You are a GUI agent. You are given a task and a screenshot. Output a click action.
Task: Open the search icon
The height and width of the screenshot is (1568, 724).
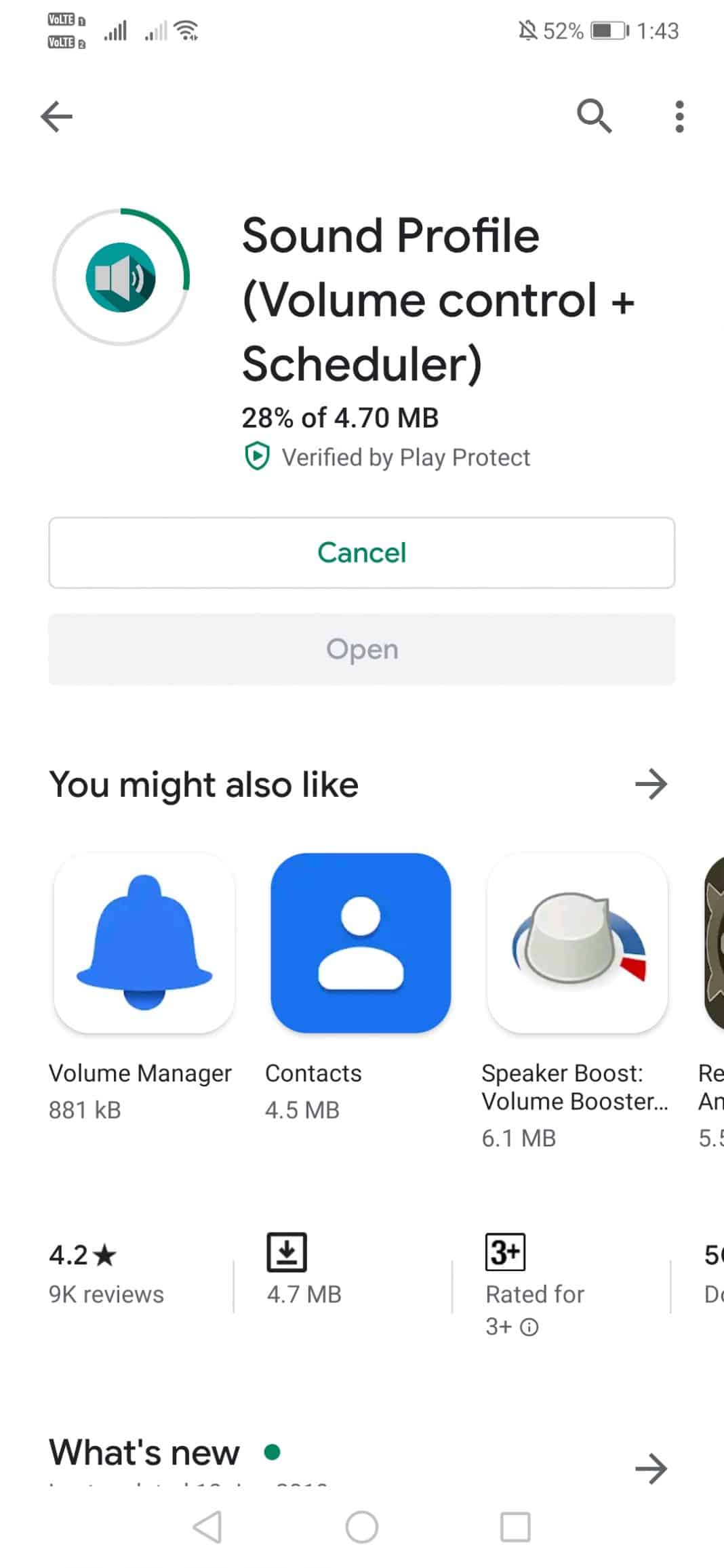coord(594,116)
